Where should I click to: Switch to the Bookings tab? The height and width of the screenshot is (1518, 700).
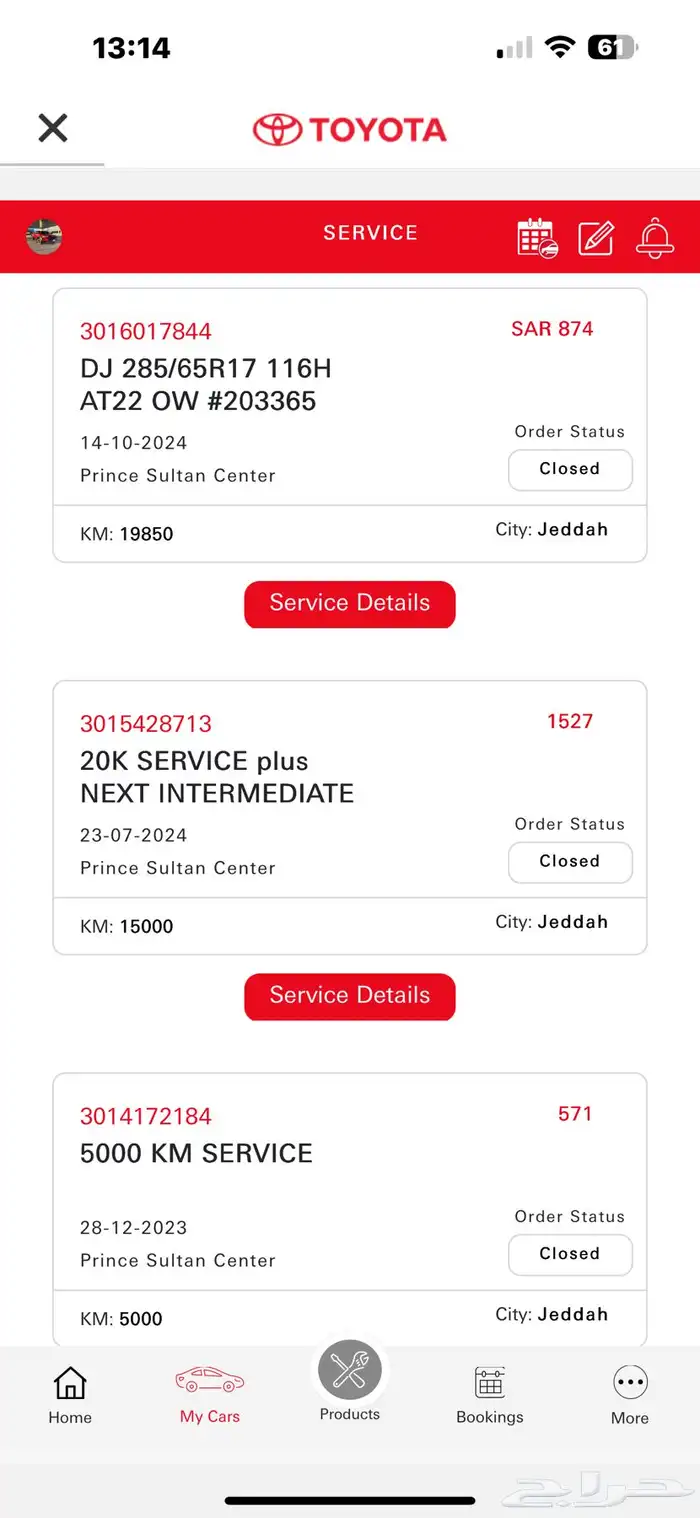(x=490, y=1394)
